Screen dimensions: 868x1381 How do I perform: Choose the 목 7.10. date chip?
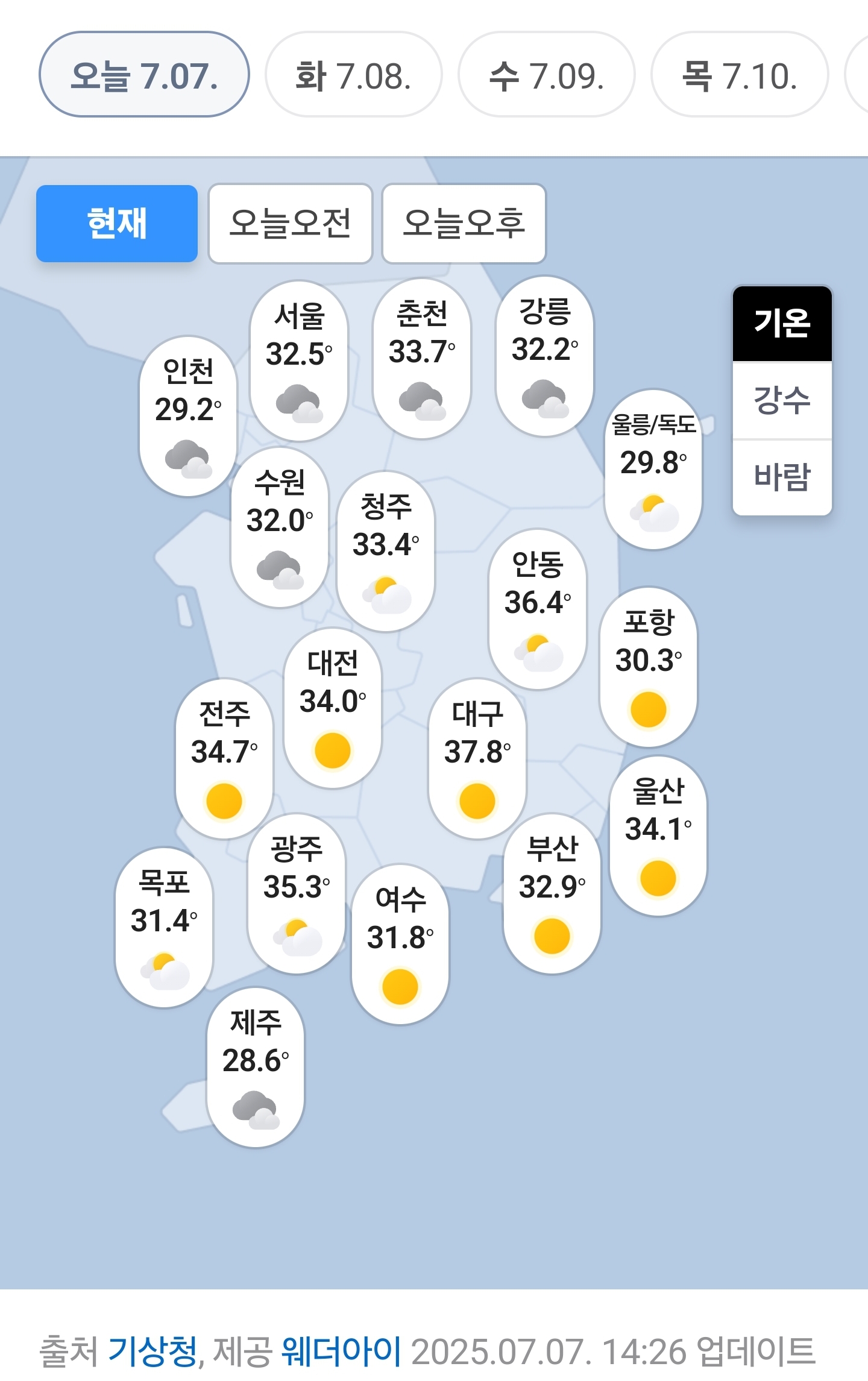[739, 75]
